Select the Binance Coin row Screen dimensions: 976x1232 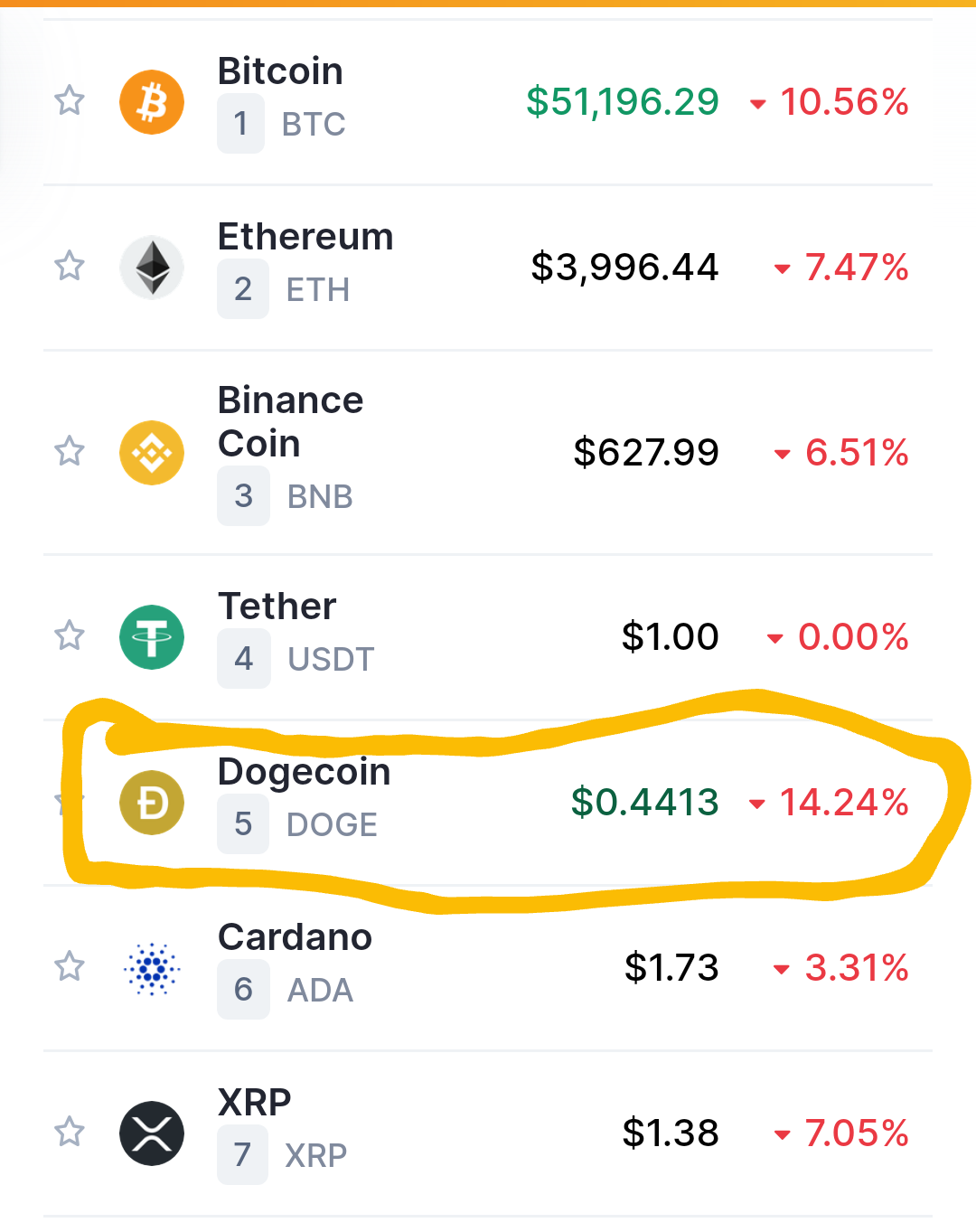coord(290,422)
